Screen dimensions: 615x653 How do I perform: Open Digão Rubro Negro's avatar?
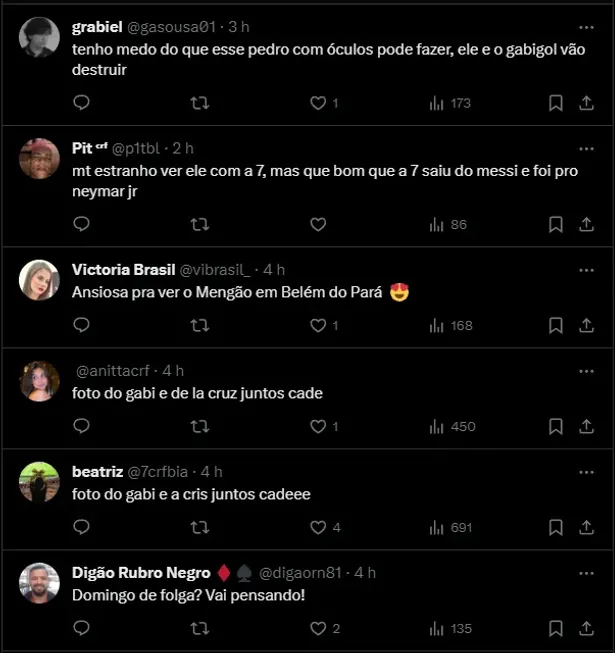click(39, 582)
